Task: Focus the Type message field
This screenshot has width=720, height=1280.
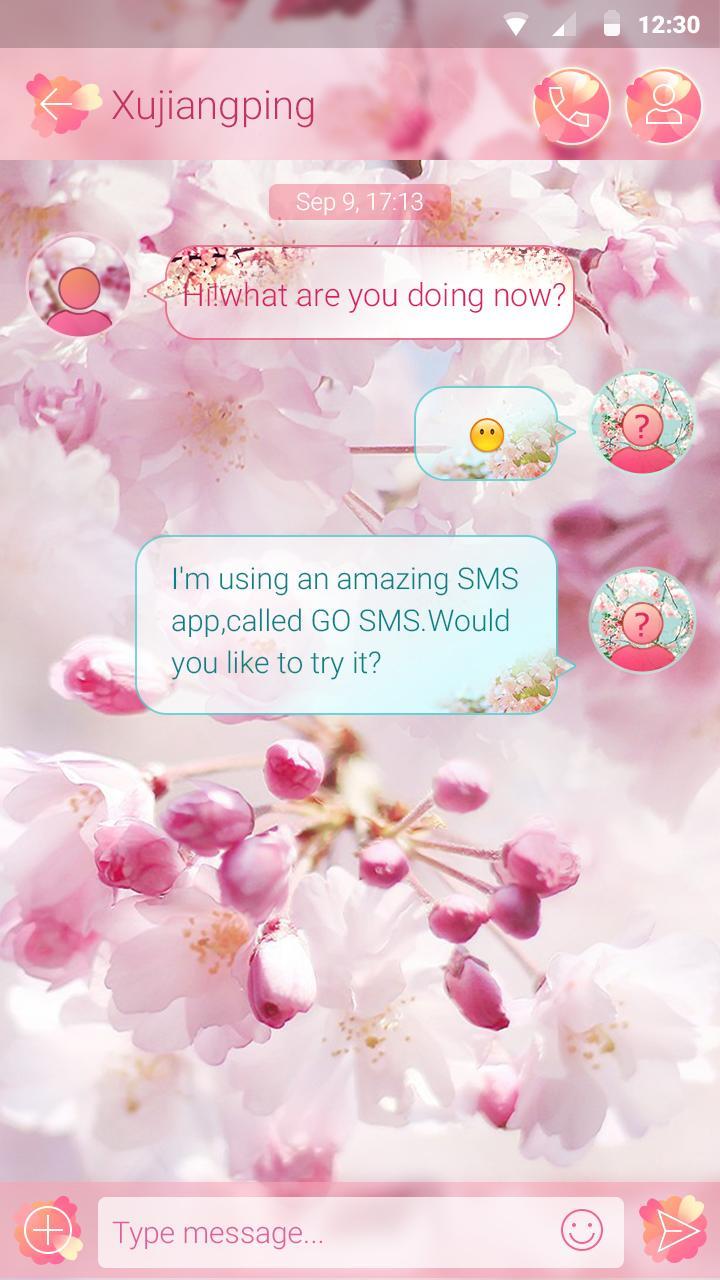Action: 330,1232
